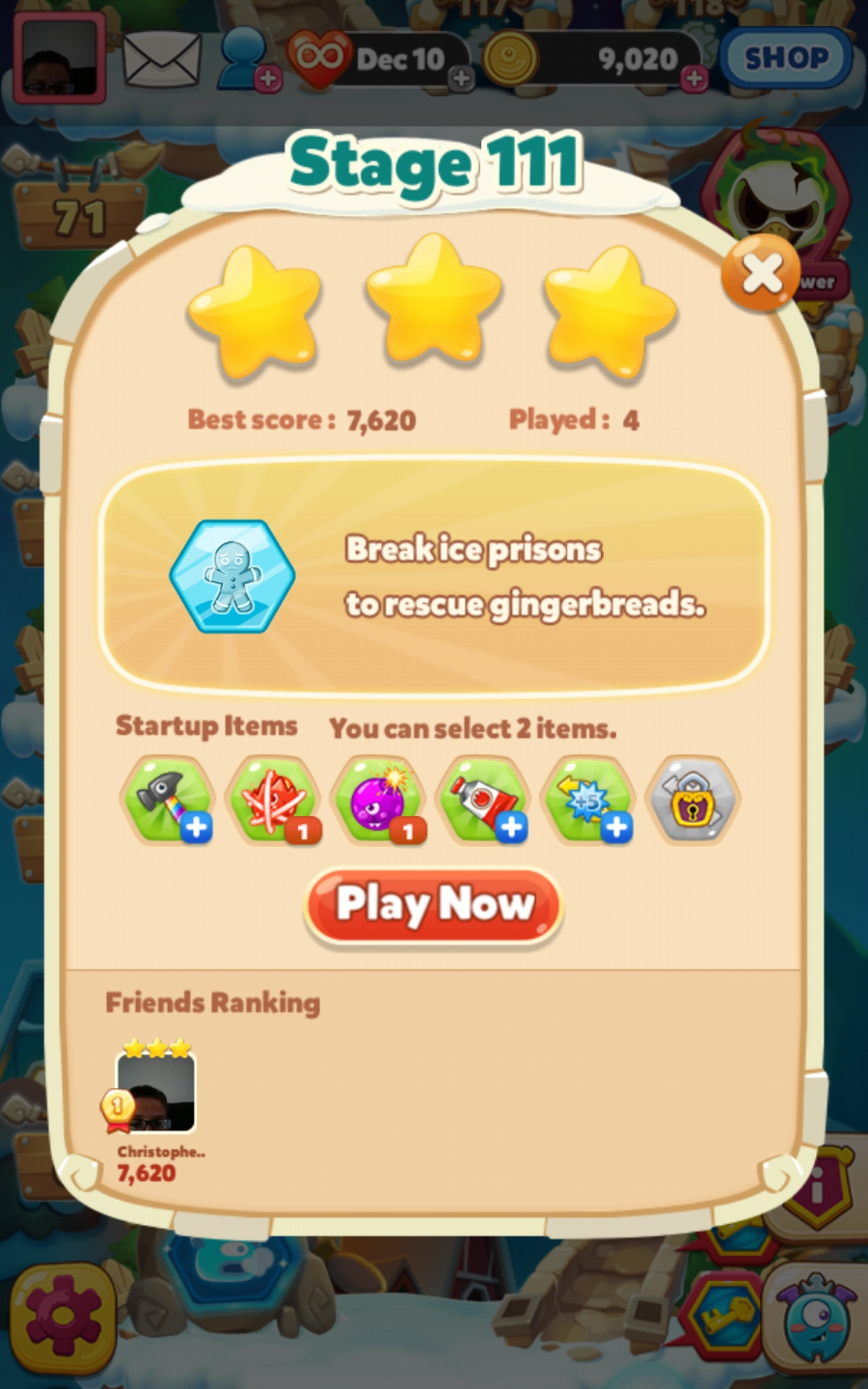Tap the locked startup item slot
The image size is (868, 1389).
point(694,799)
